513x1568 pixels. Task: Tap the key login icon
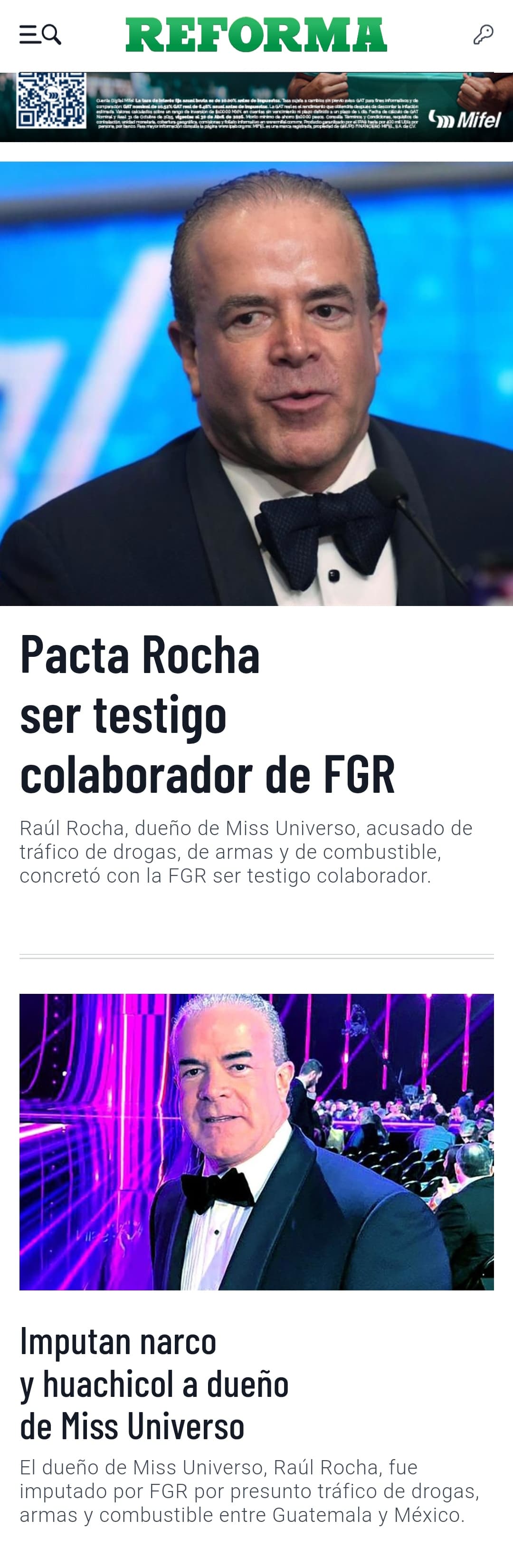(x=483, y=35)
